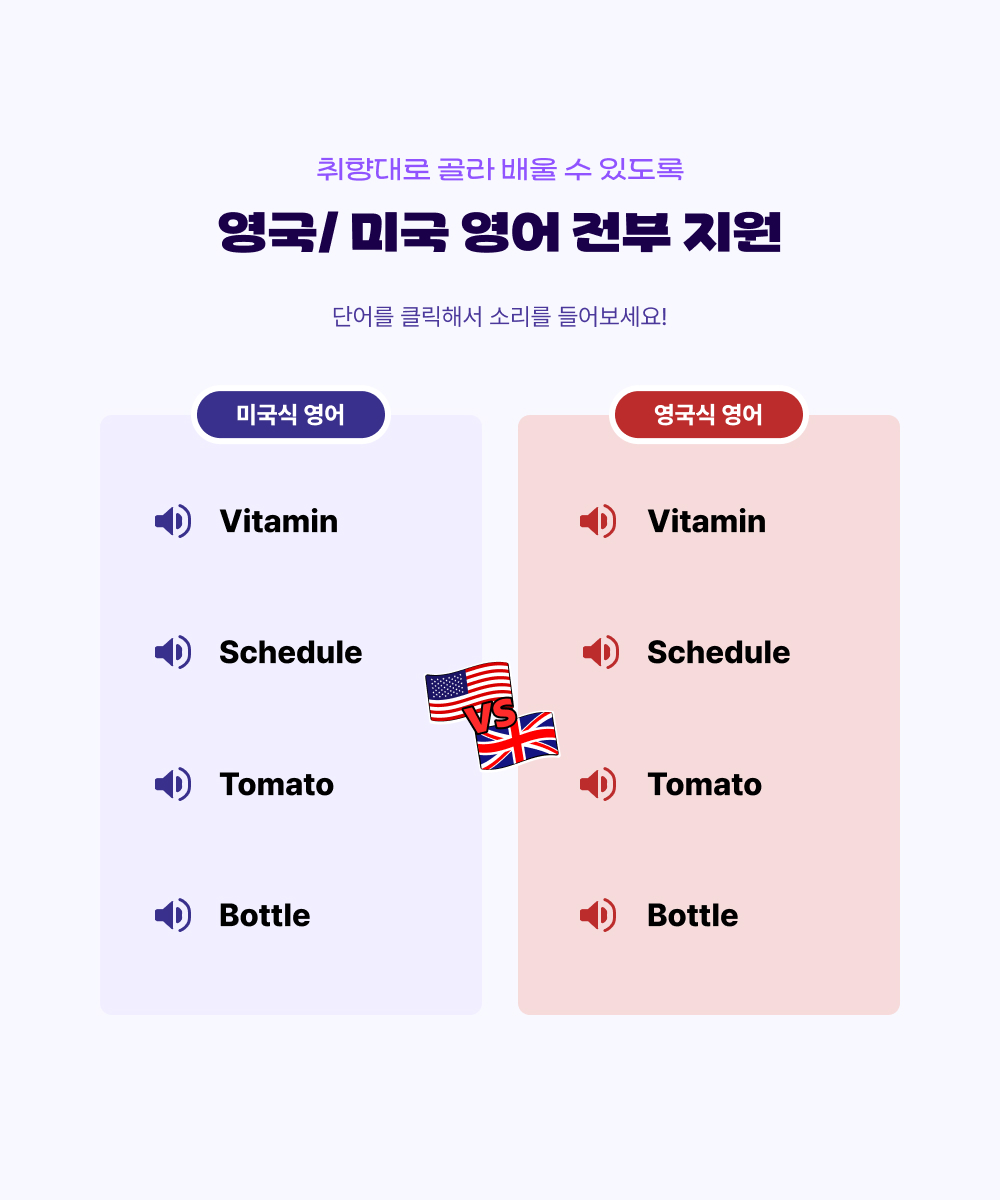Image resolution: width=1000 pixels, height=1200 pixels.
Task: Play British pronunciation of Schedule
Action: click(x=600, y=652)
